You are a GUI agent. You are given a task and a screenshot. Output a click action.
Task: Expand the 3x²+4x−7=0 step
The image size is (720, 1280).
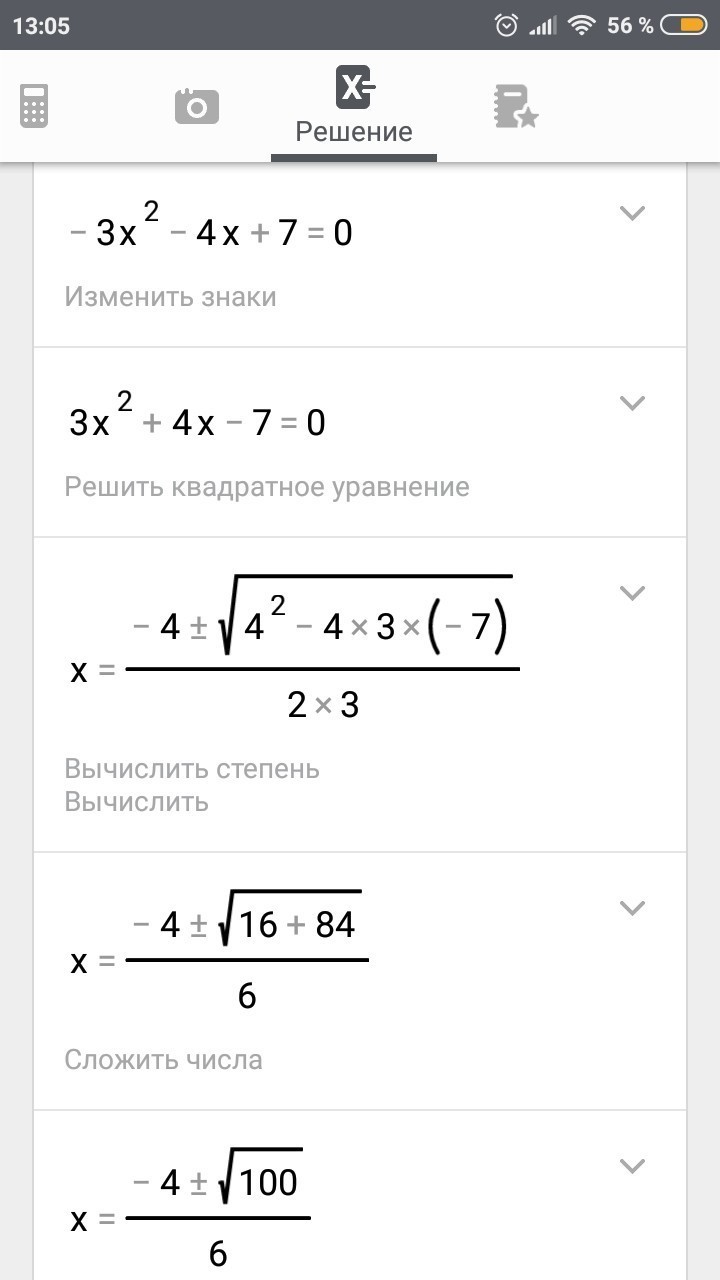click(x=632, y=402)
